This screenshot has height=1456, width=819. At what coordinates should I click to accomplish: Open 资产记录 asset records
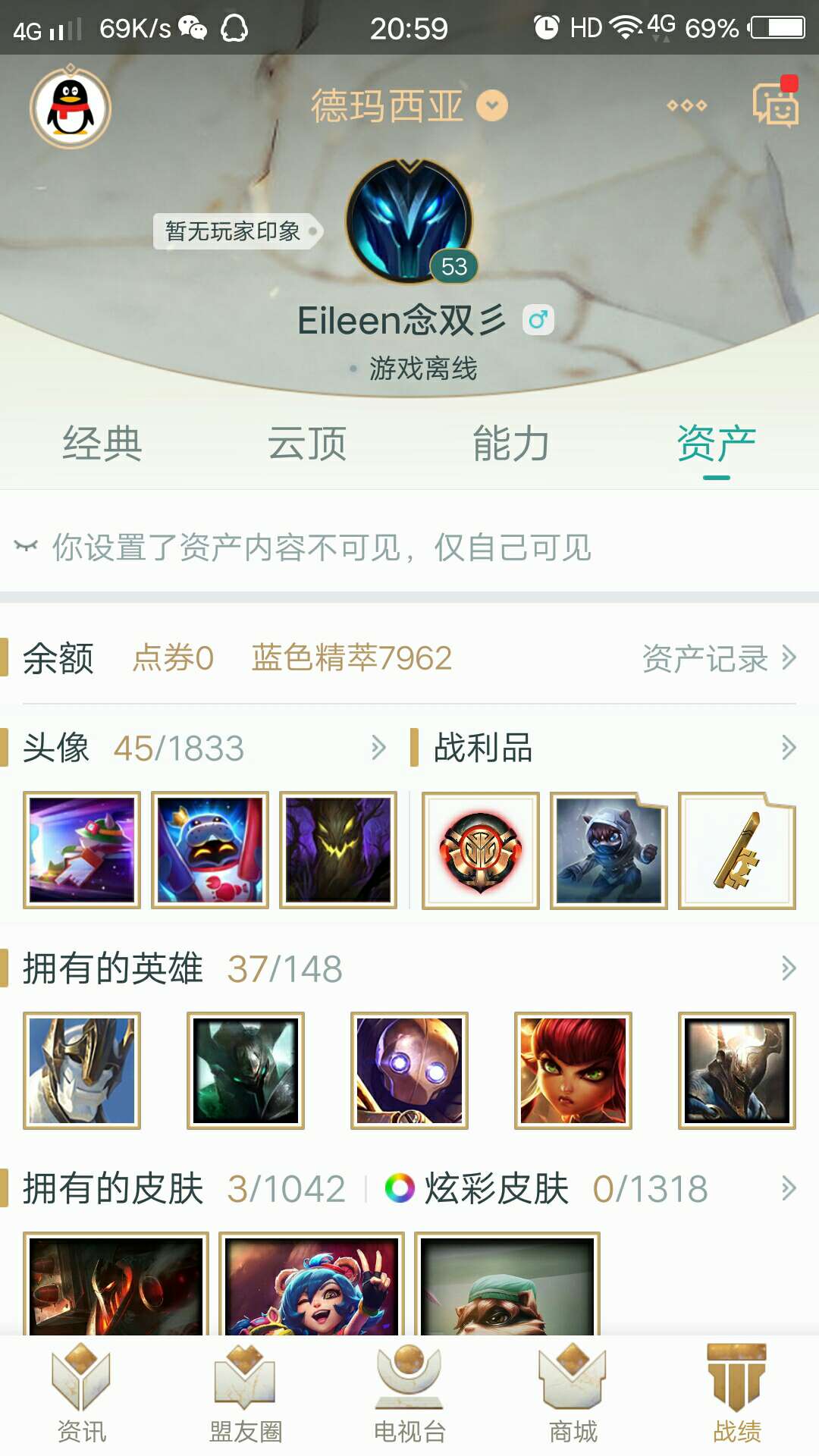click(x=718, y=658)
